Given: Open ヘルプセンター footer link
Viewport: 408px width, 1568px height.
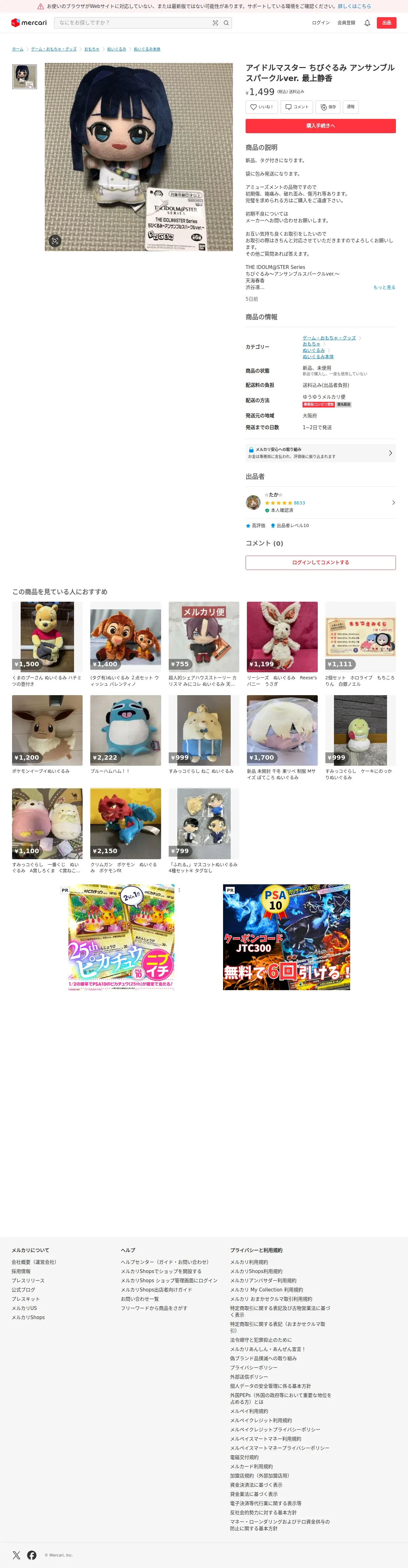Looking at the screenshot, I should coord(165,1262).
